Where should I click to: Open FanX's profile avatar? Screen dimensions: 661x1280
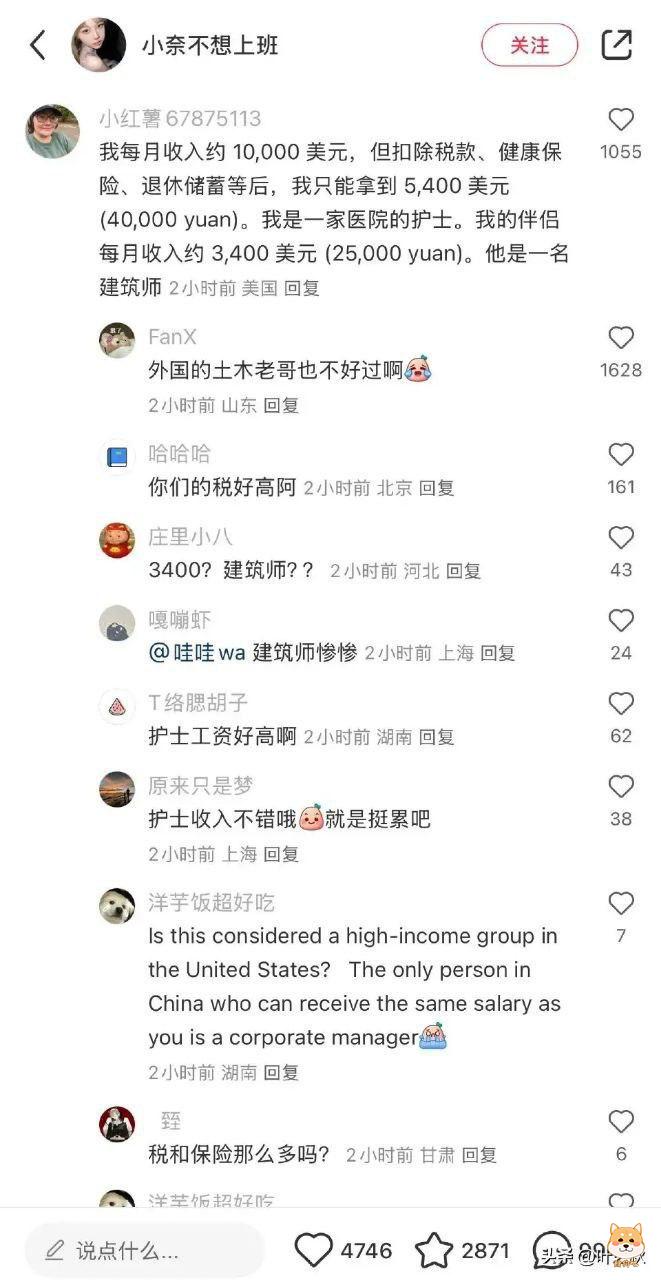[x=117, y=340]
